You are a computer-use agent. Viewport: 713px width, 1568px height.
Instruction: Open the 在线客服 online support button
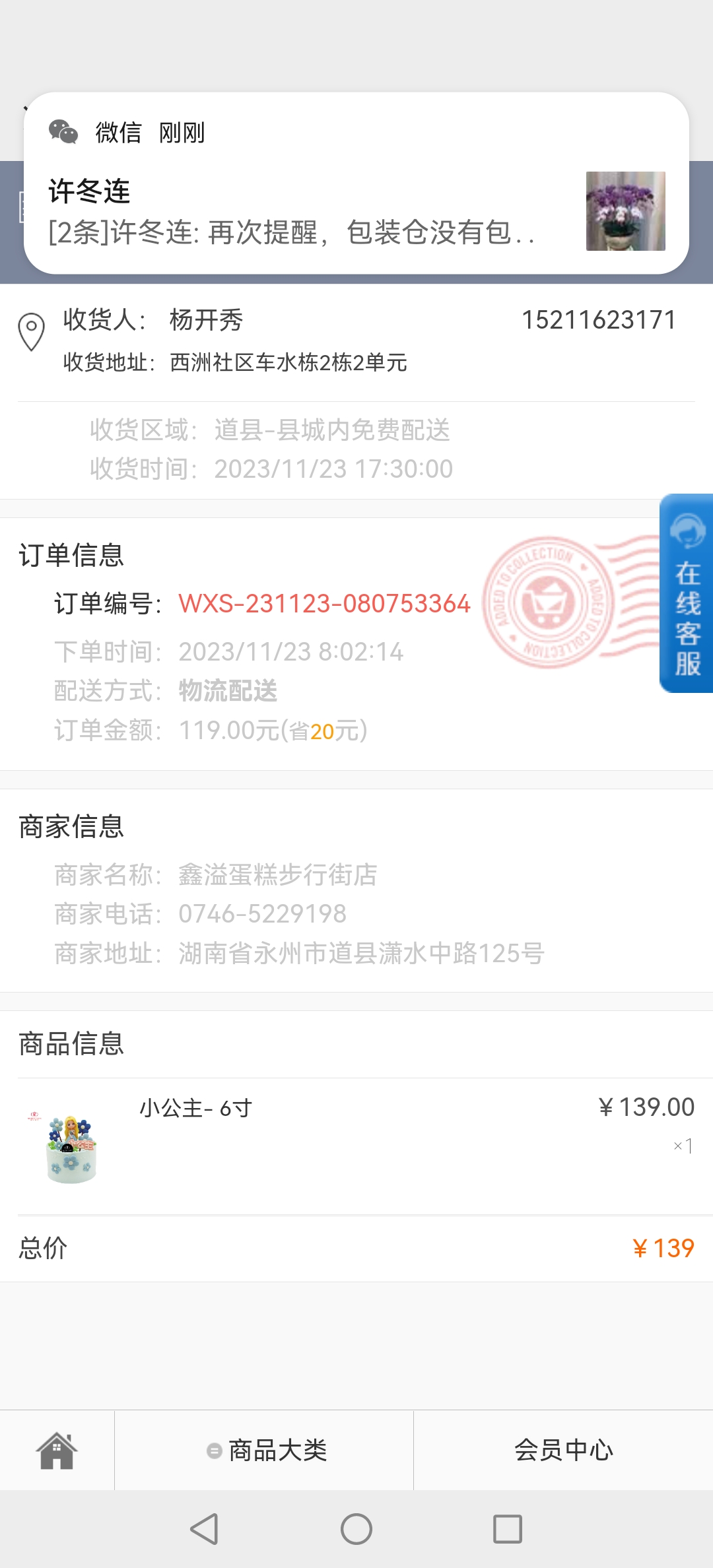point(686,593)
